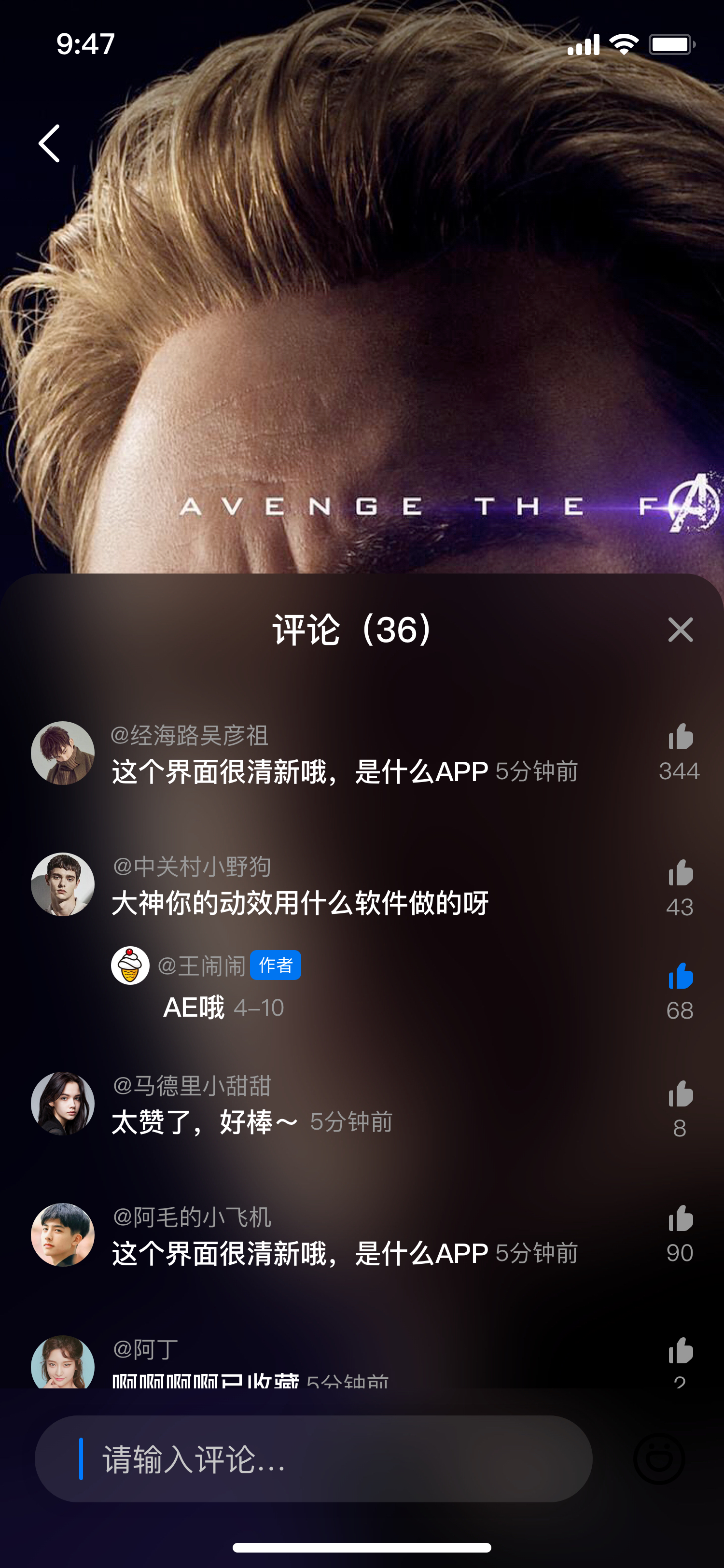Image resolution: width=724 pixels, height=1568 pixels.
Task: Like 中关村小野狗's comment
Action: [x=680, y=873]
